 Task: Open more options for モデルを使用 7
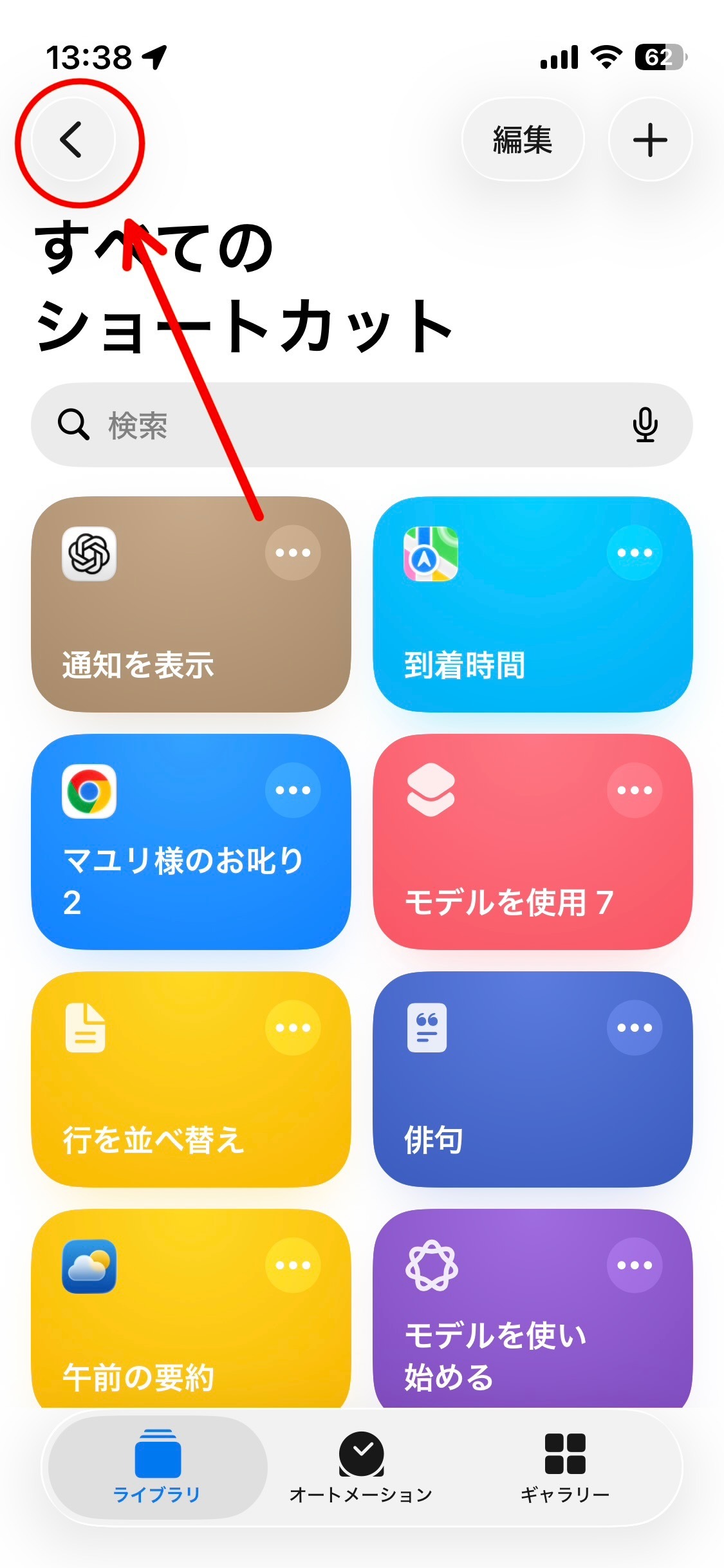635,790
